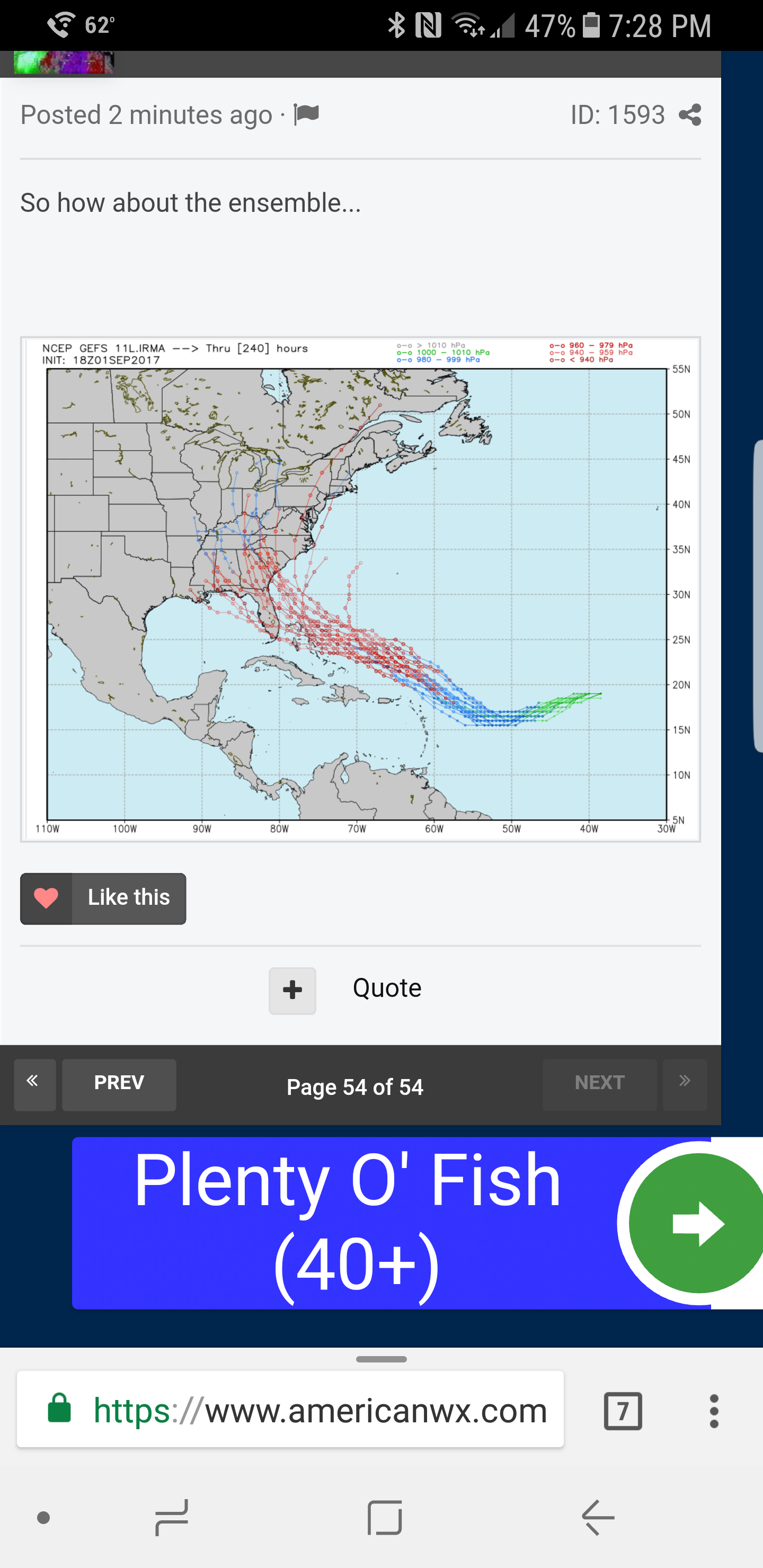Viewport: 763px width, 1568px height.
Task: Share post ID 1593
Action: click(690, 115)
